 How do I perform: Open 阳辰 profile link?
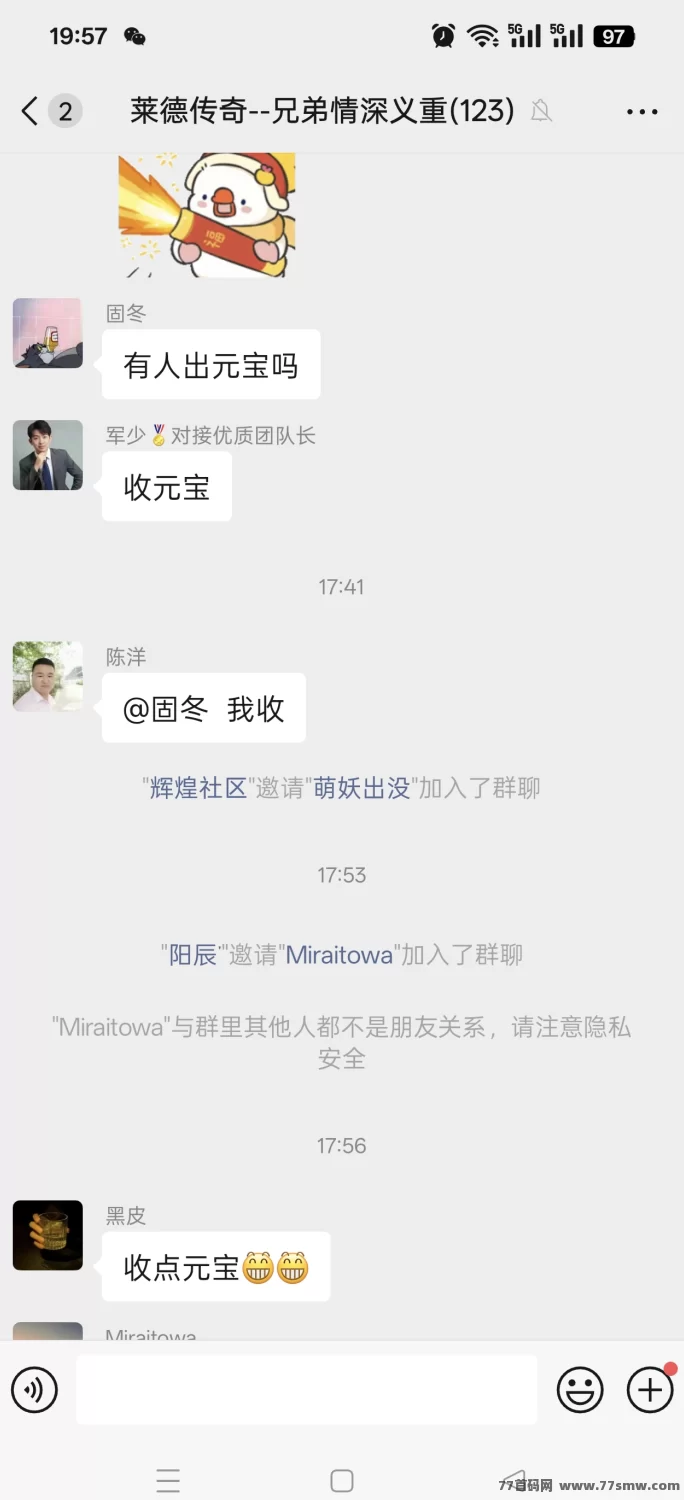tap(193, 955)
